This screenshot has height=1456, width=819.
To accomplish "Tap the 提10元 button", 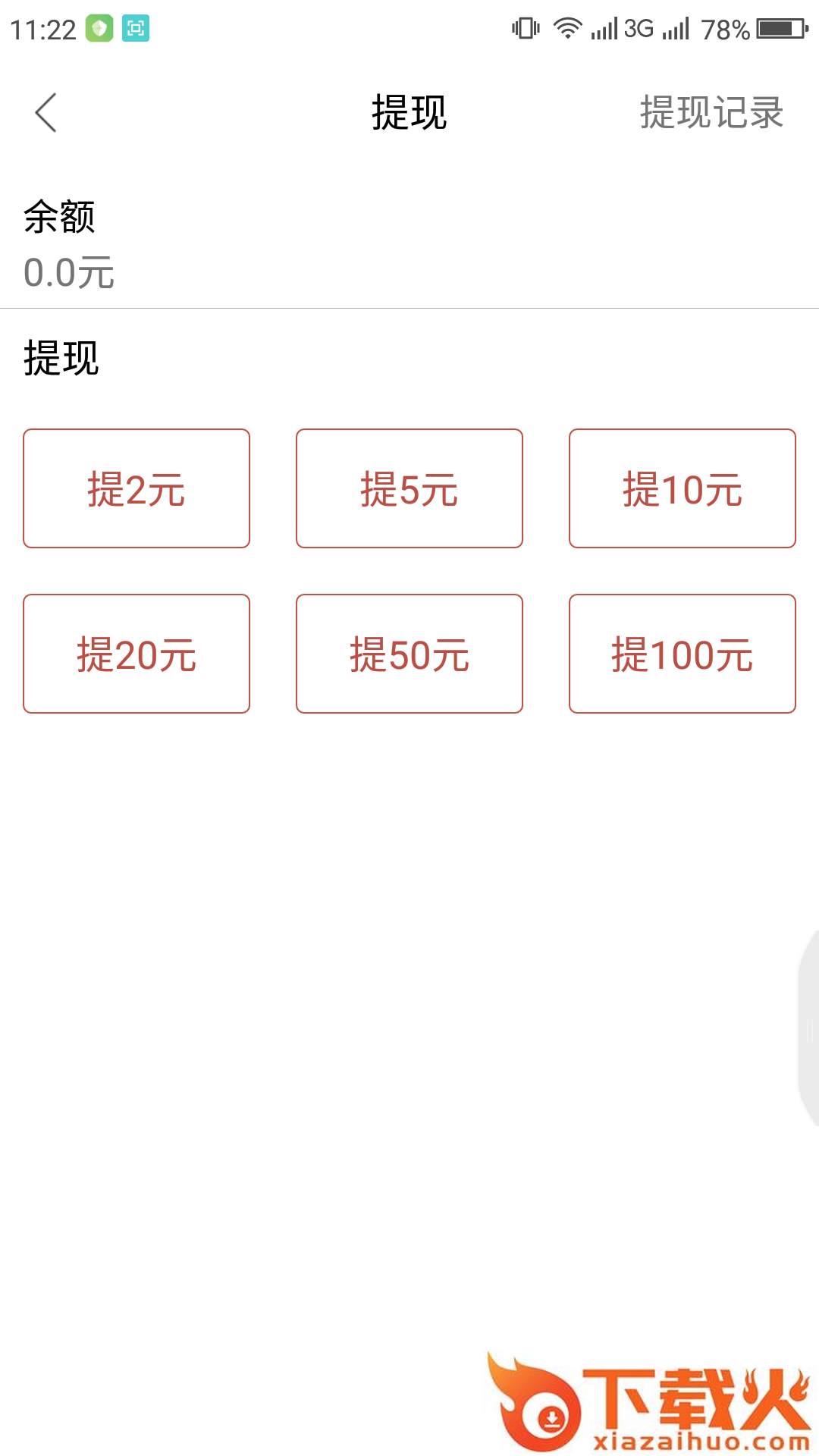I will click(x=682, y=488).
